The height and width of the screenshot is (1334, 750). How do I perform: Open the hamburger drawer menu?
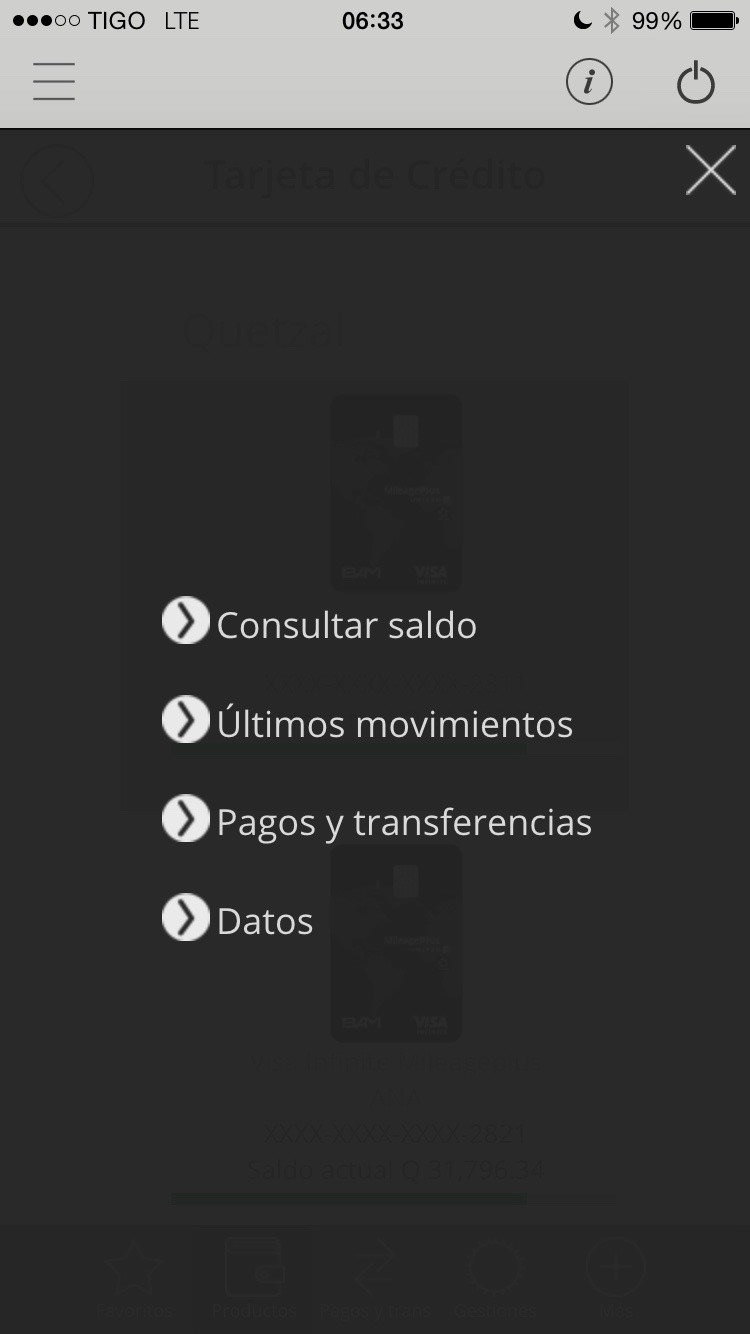tap(54, 81)
